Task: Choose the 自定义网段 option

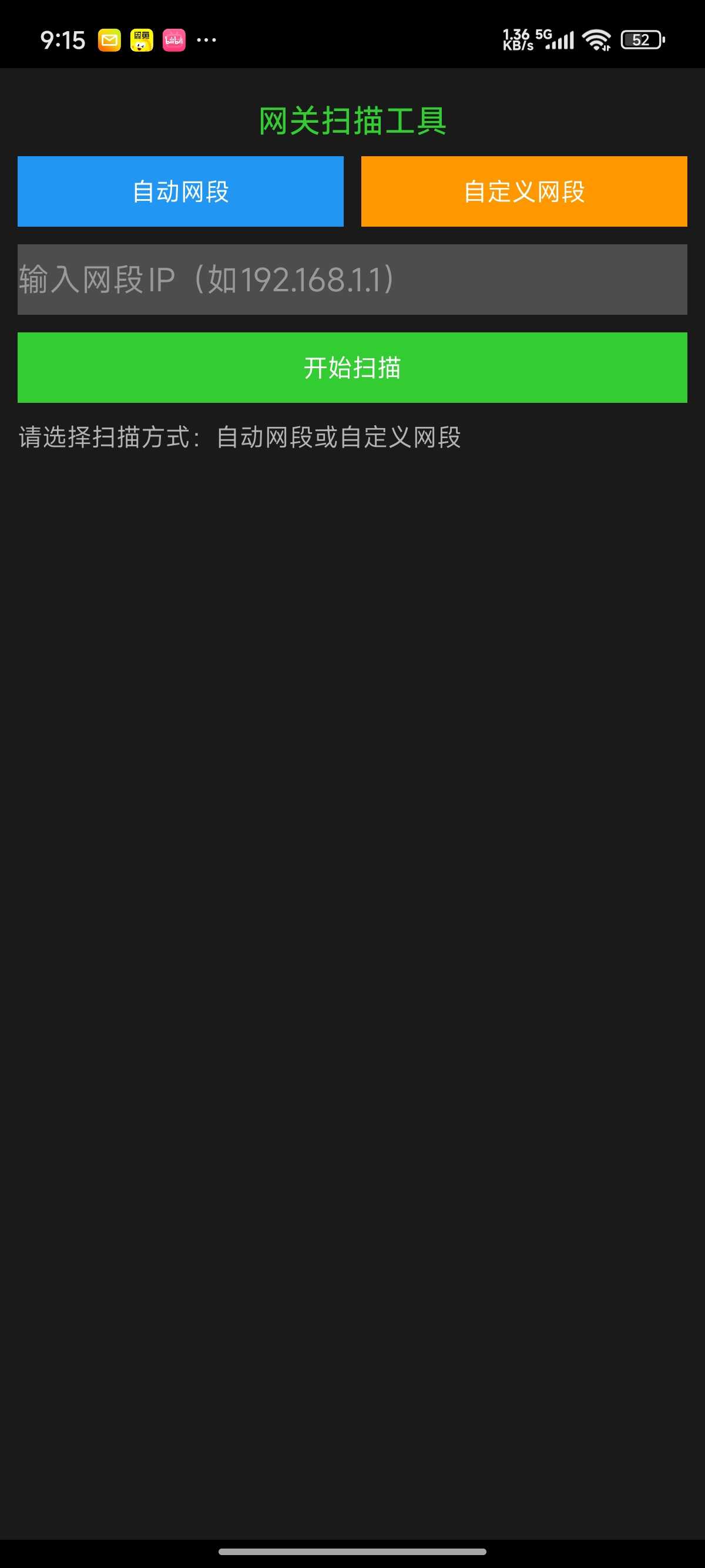Action: [x=523, y=191]
